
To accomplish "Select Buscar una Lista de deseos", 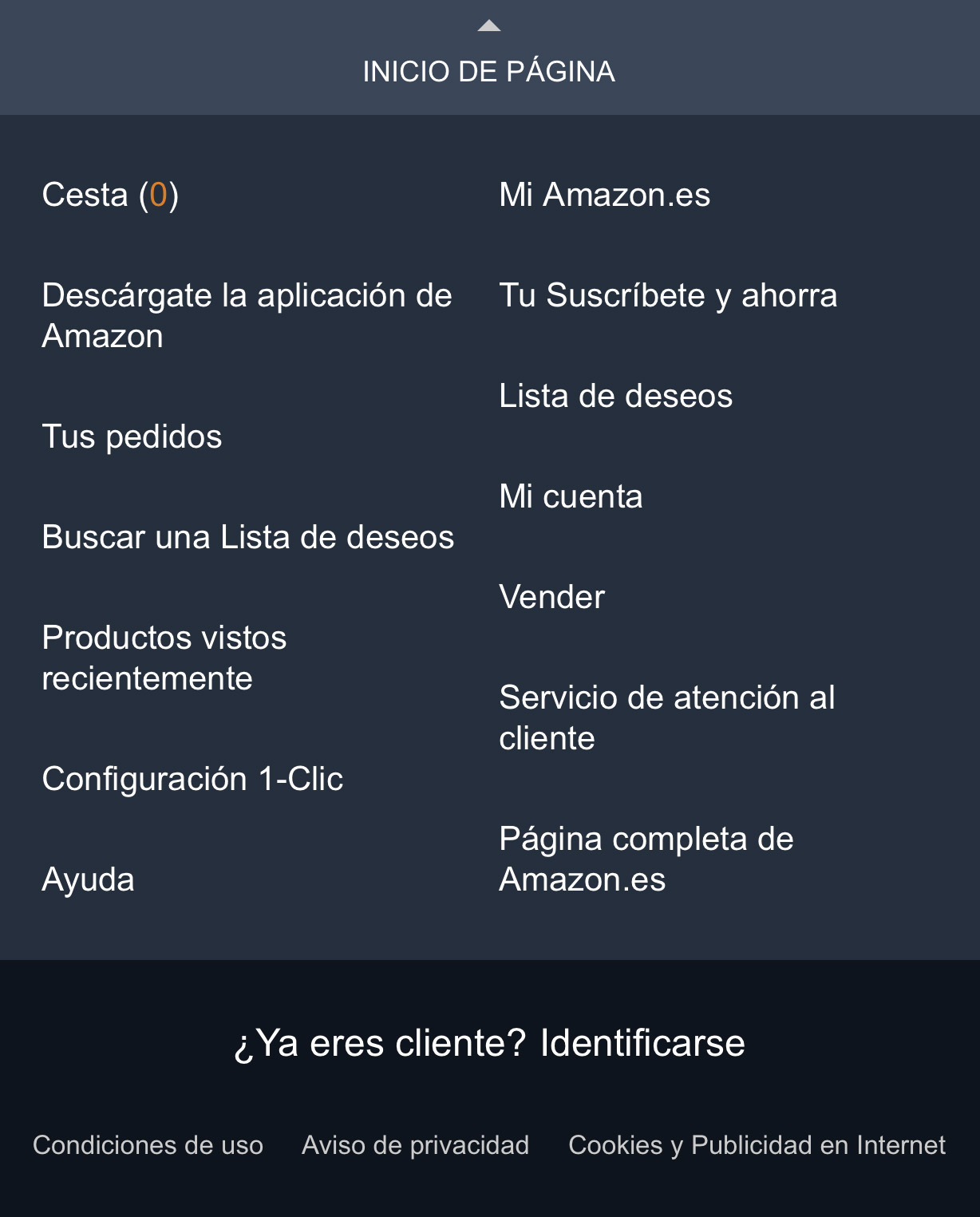I will tap(247, 537).
